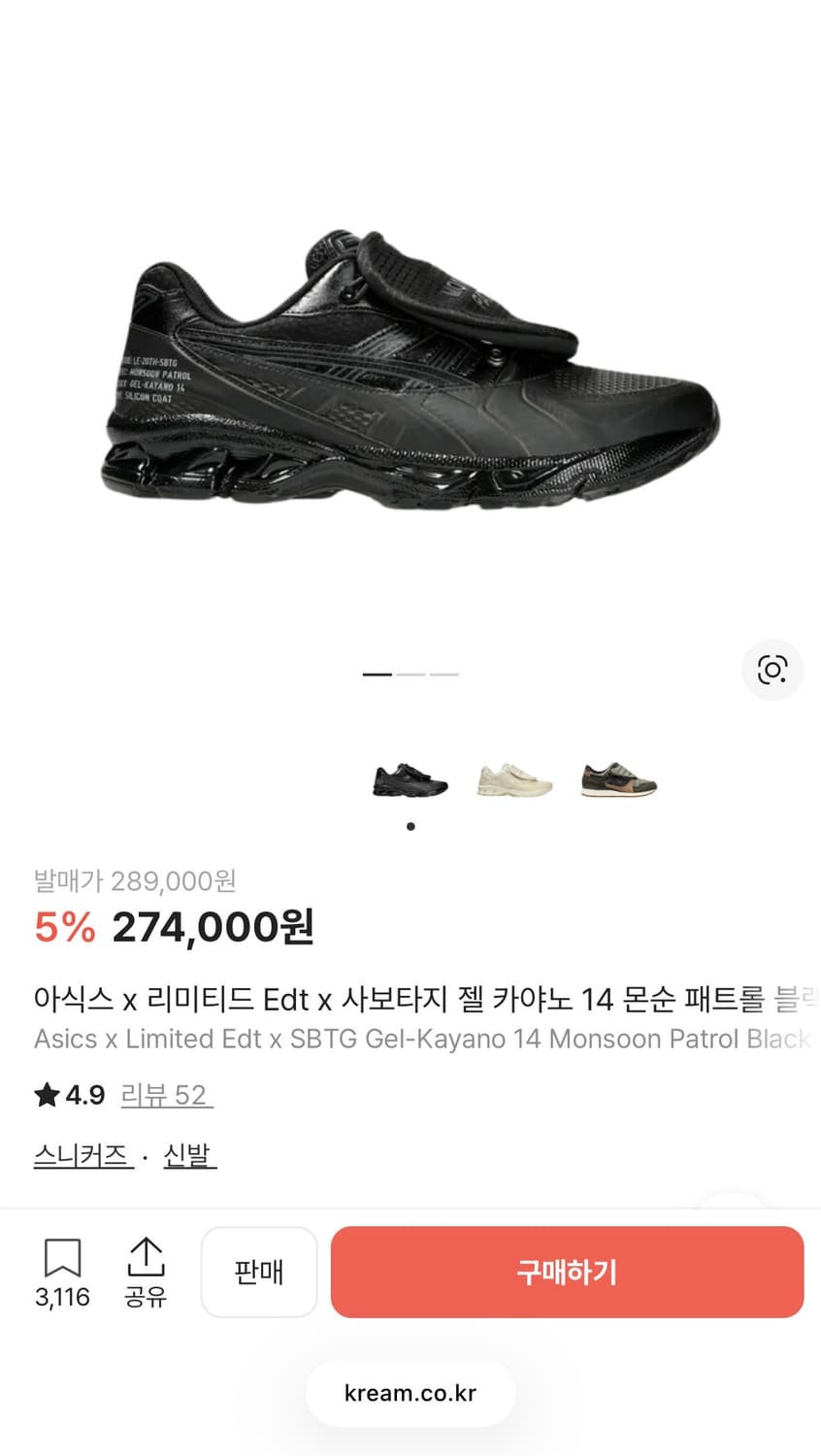Tap the camera circle icon near image carousel
The width and height of the screenshot is (821, 1456).
pyautogui.click(x=772, y=670)
